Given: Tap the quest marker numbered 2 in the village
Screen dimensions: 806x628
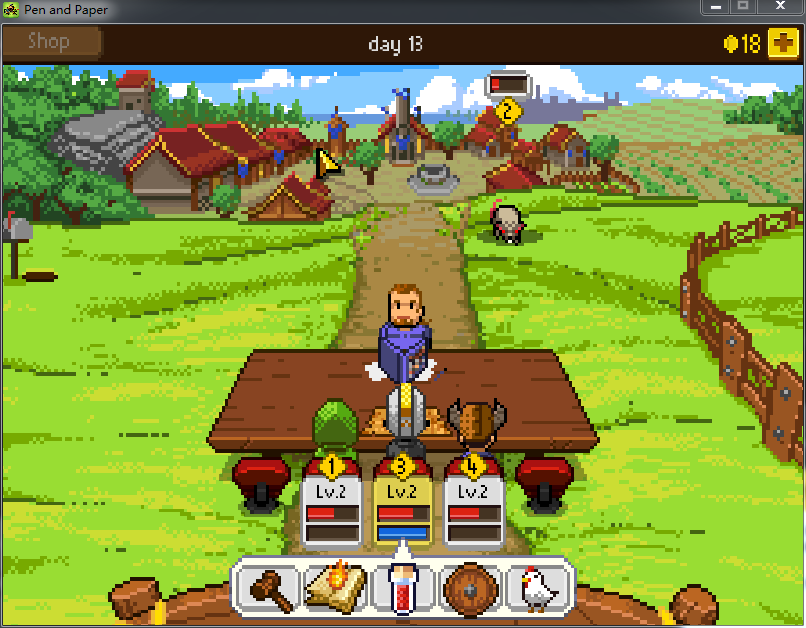Looking at the screenshot, I should (507, 111).
